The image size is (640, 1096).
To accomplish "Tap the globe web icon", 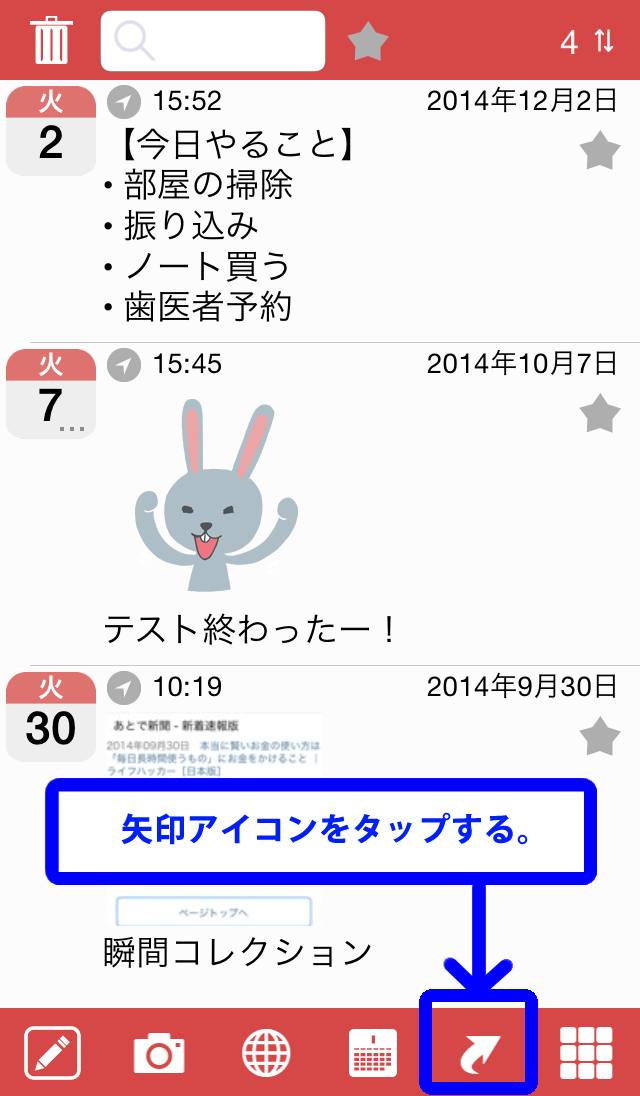I will pos(266,1053).
